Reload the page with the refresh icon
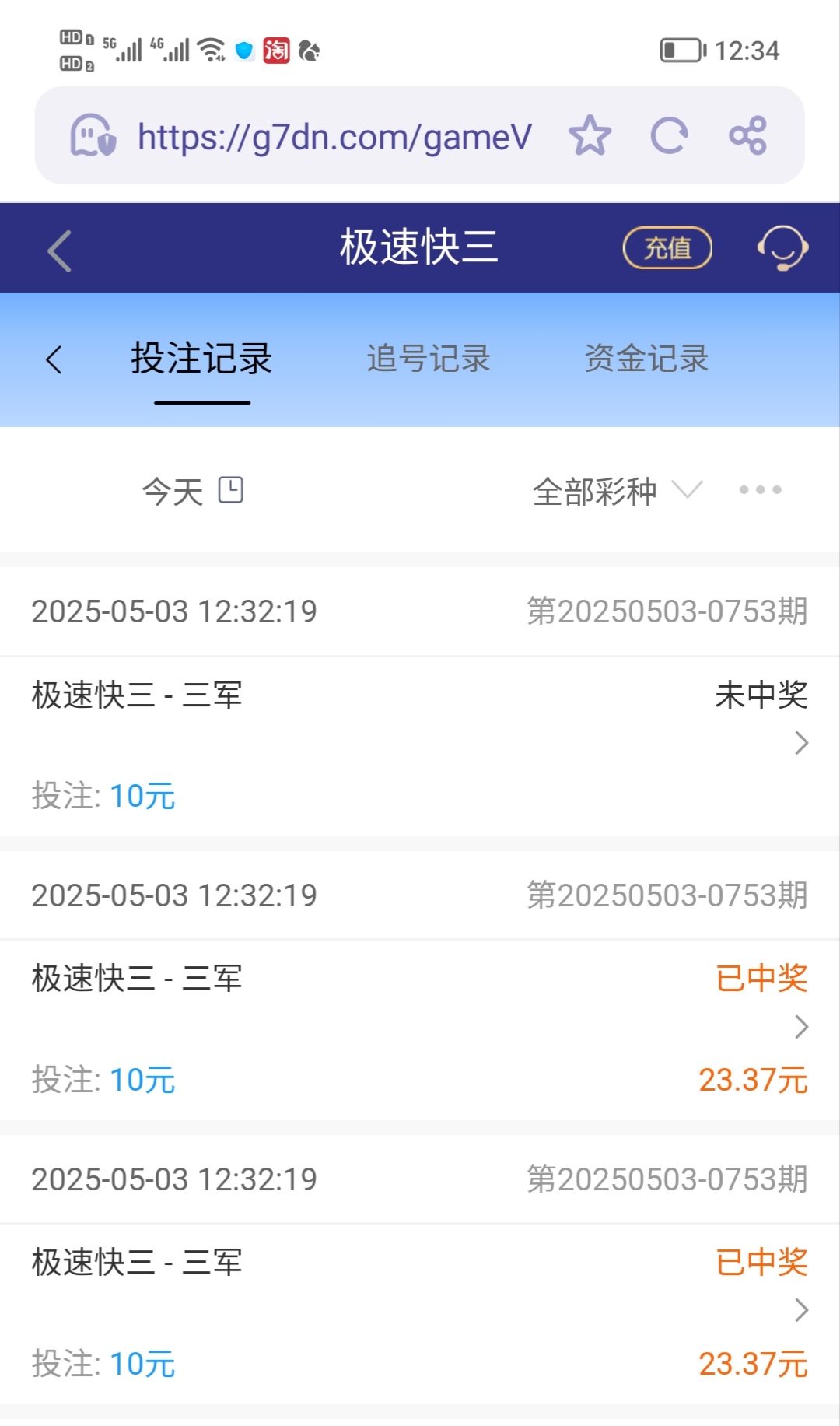The image size is (840, 1426). pos(669,136)
